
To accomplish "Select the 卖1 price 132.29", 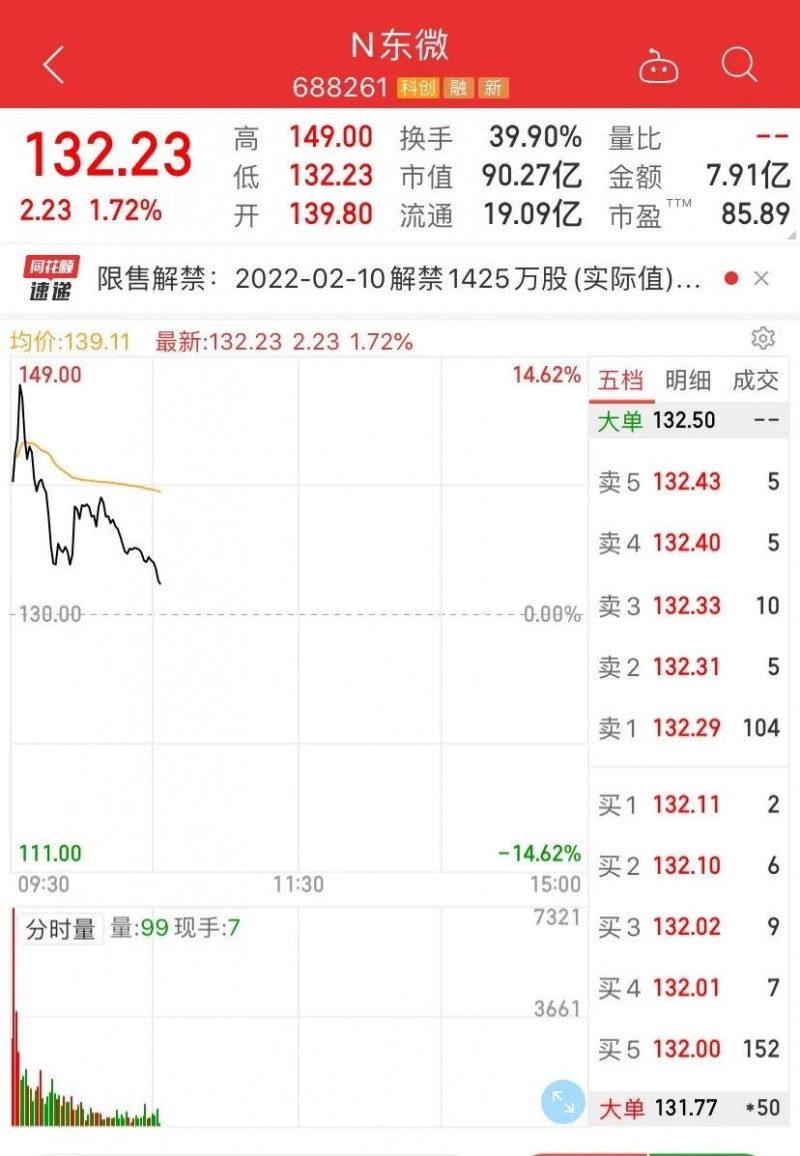I will (x=686, y=728).
